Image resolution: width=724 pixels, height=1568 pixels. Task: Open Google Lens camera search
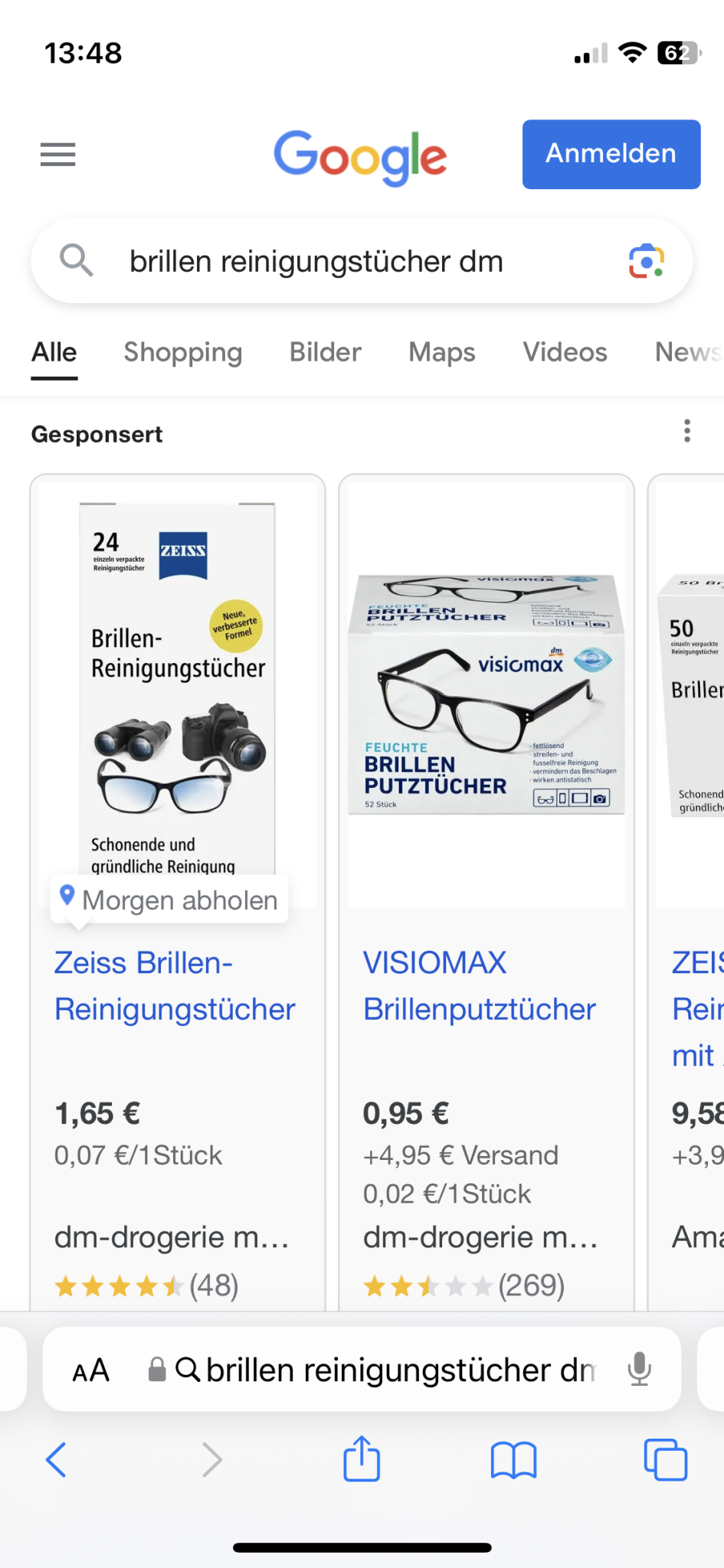click(x=646, y=262)
